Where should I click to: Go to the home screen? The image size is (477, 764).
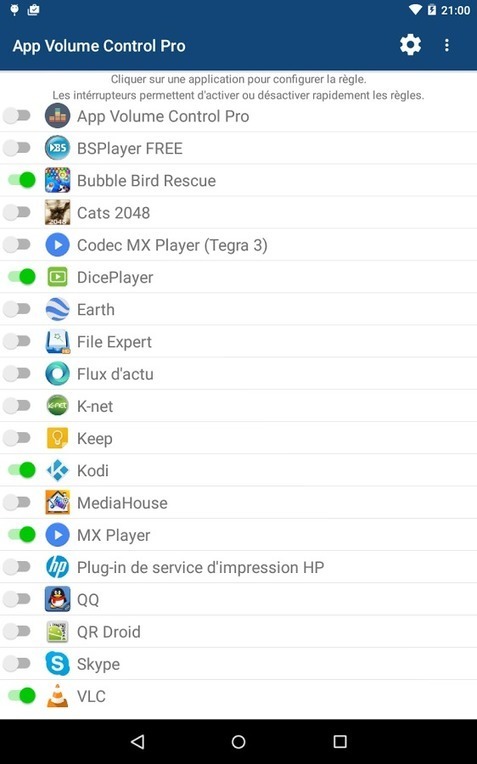coord(238,742)
